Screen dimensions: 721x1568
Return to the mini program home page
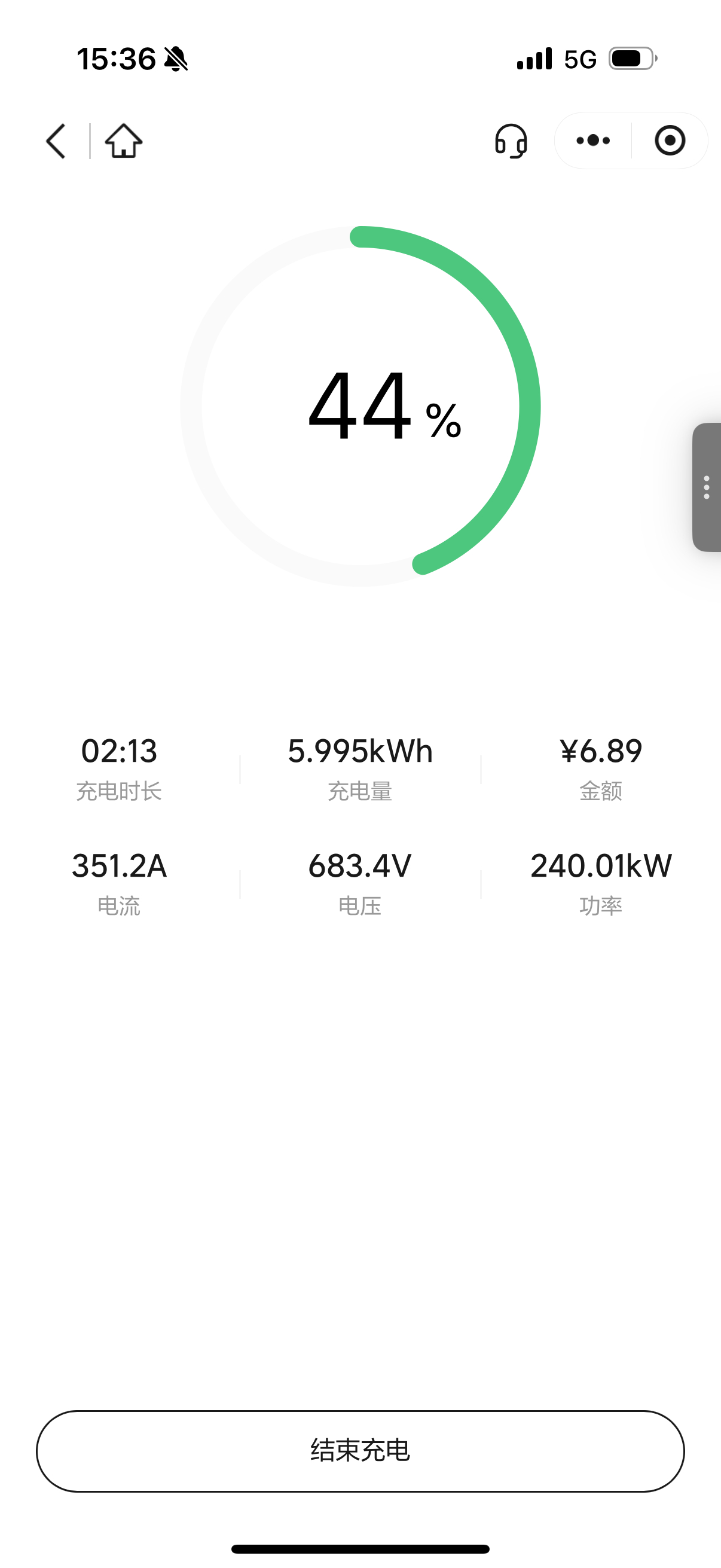point(124,141)
